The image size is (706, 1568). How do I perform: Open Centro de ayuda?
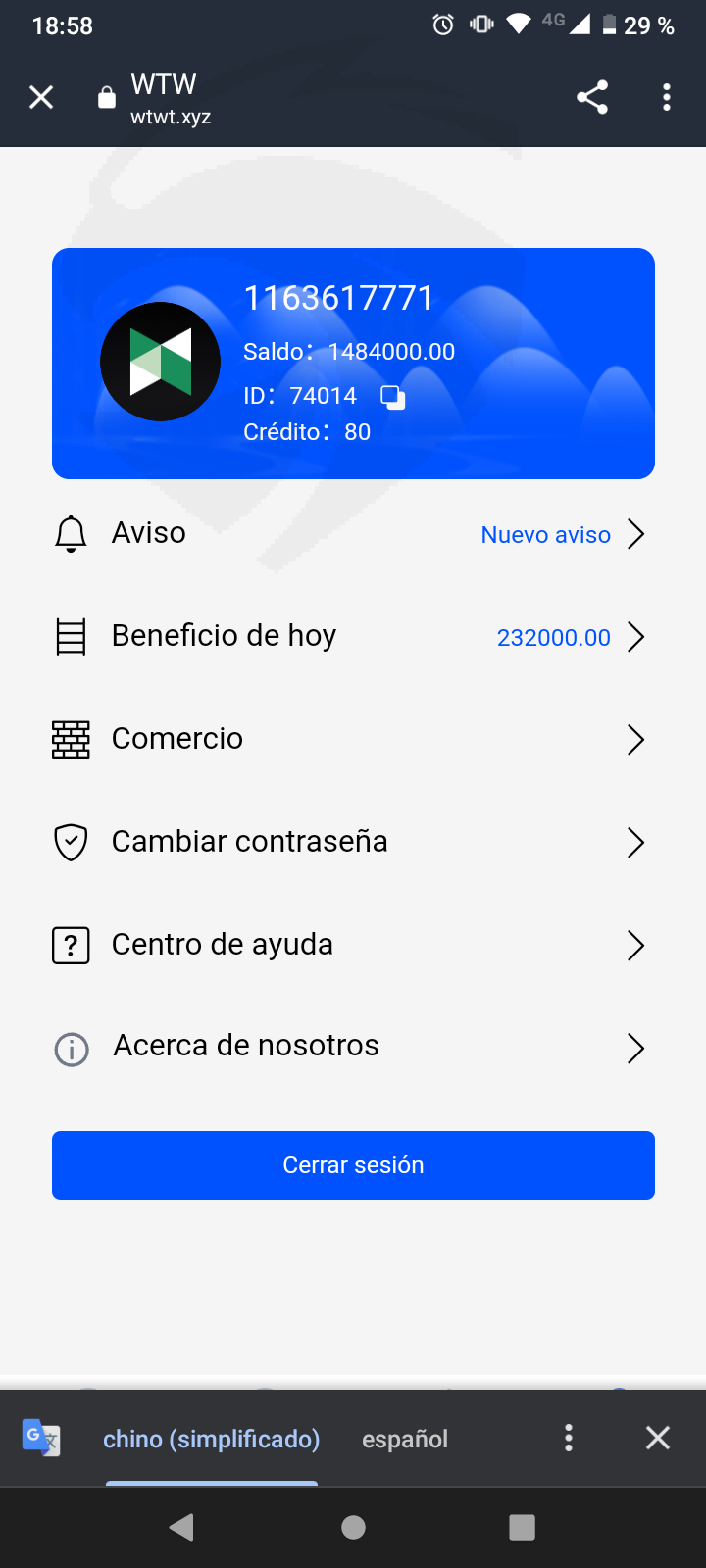[353, 945]
